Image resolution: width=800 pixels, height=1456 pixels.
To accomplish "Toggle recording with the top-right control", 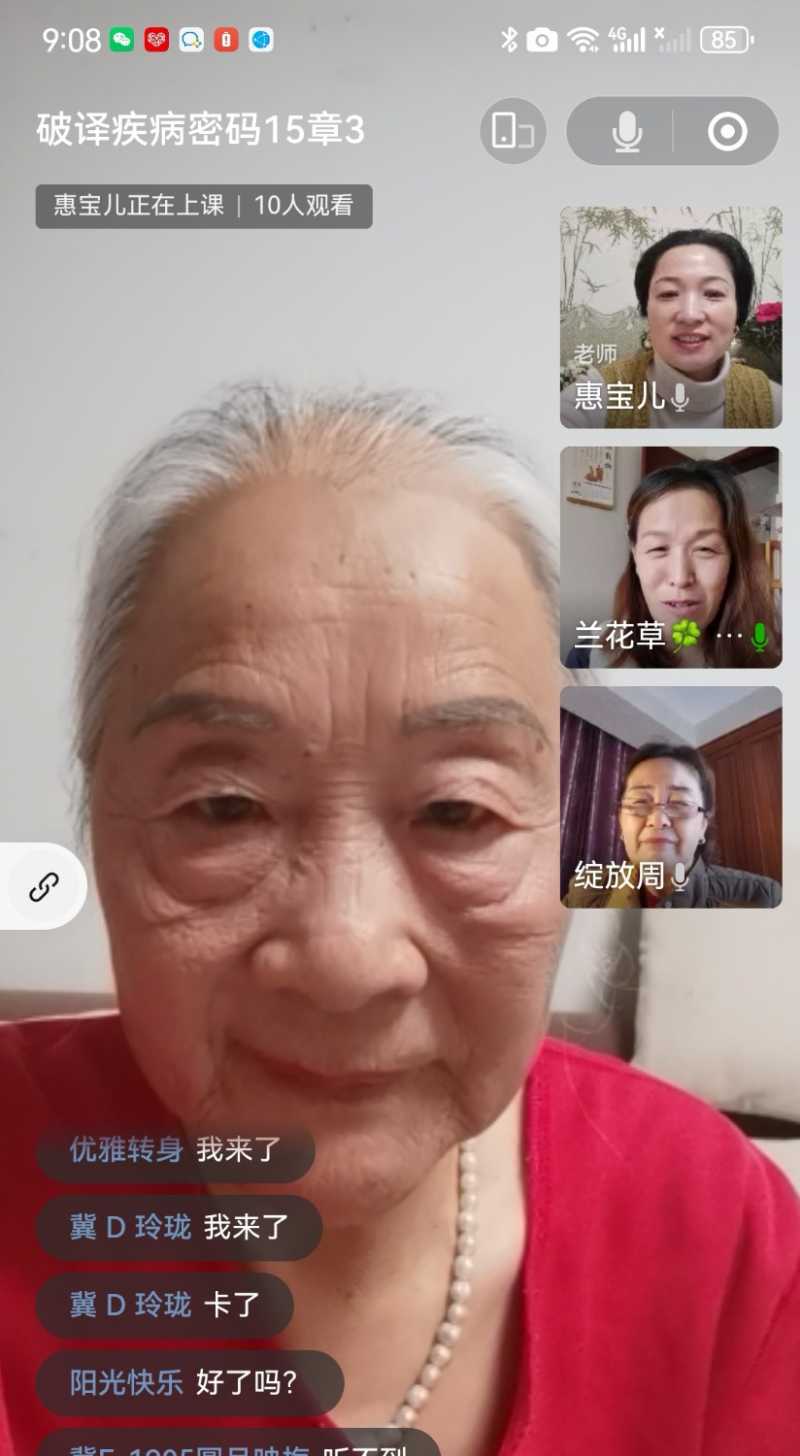I will click(729, 131).
